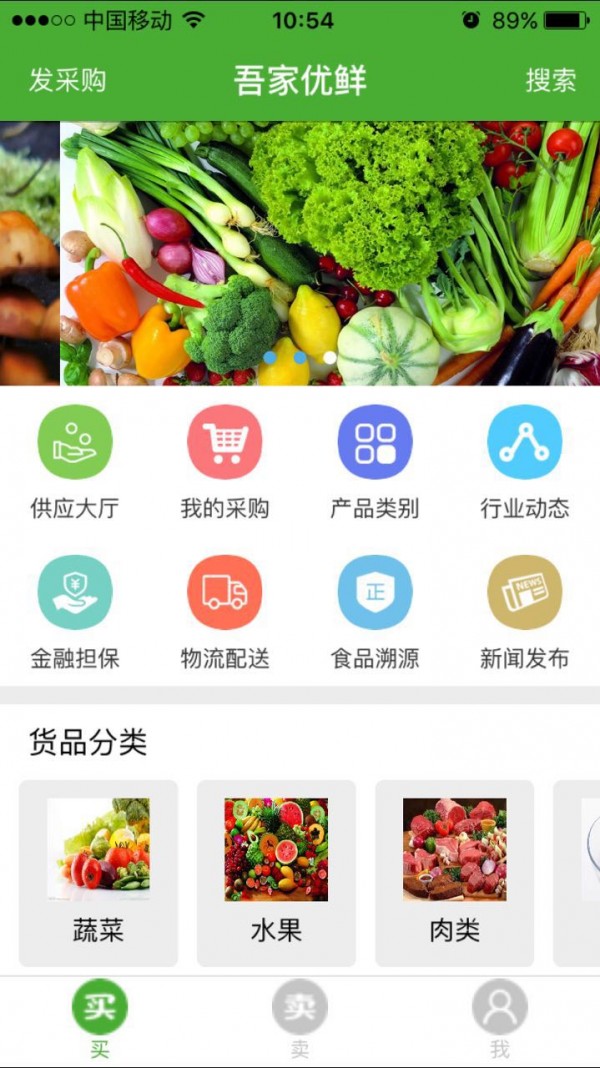Open the vegetable banner image
Screen dimensions: 600x1068
coord(330,253)
